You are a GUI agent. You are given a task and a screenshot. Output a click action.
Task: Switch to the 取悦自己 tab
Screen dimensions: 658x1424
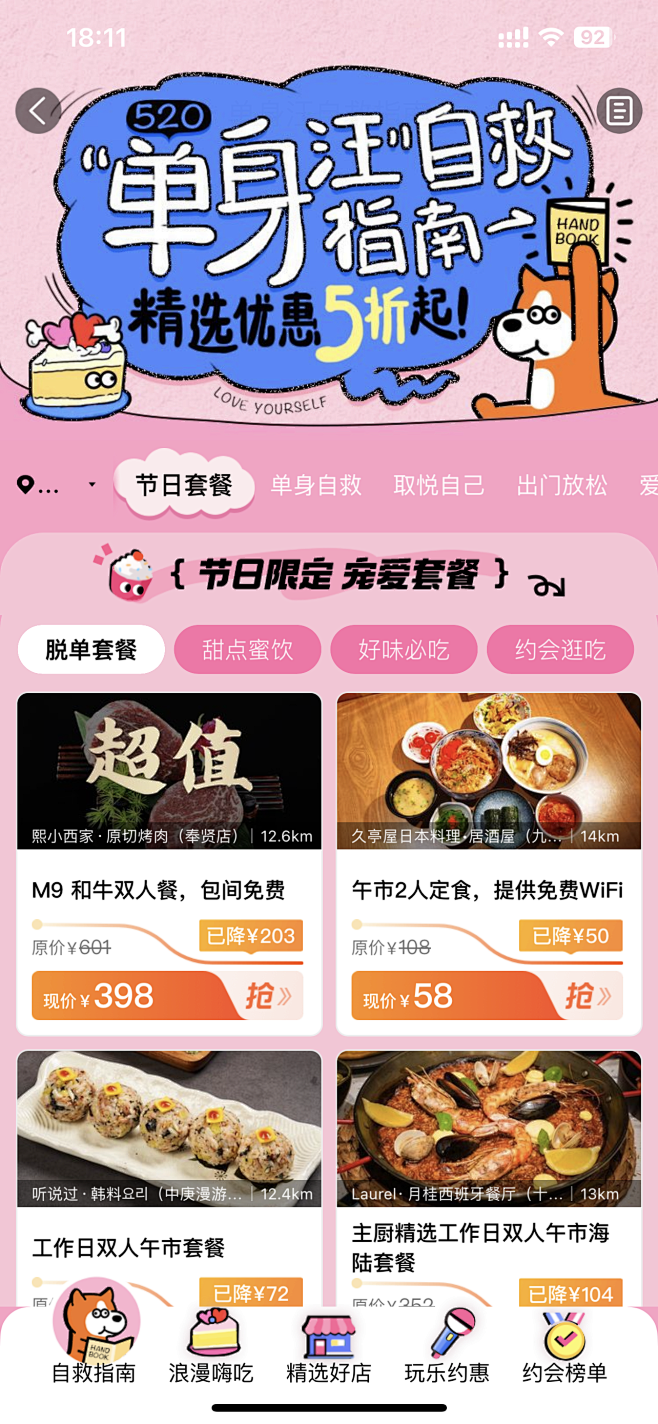[439, 486]
